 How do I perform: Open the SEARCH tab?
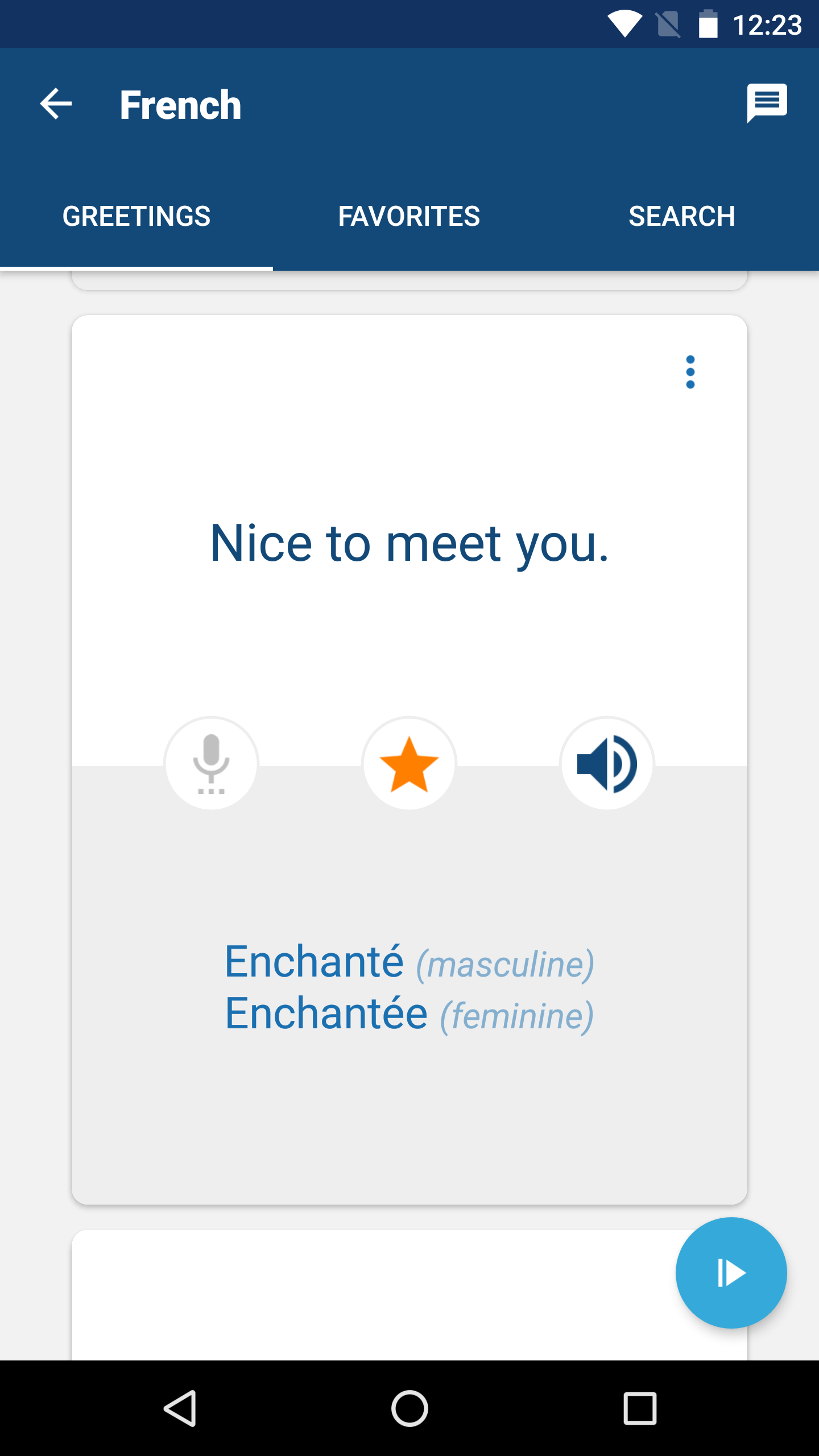coord(682,217)
